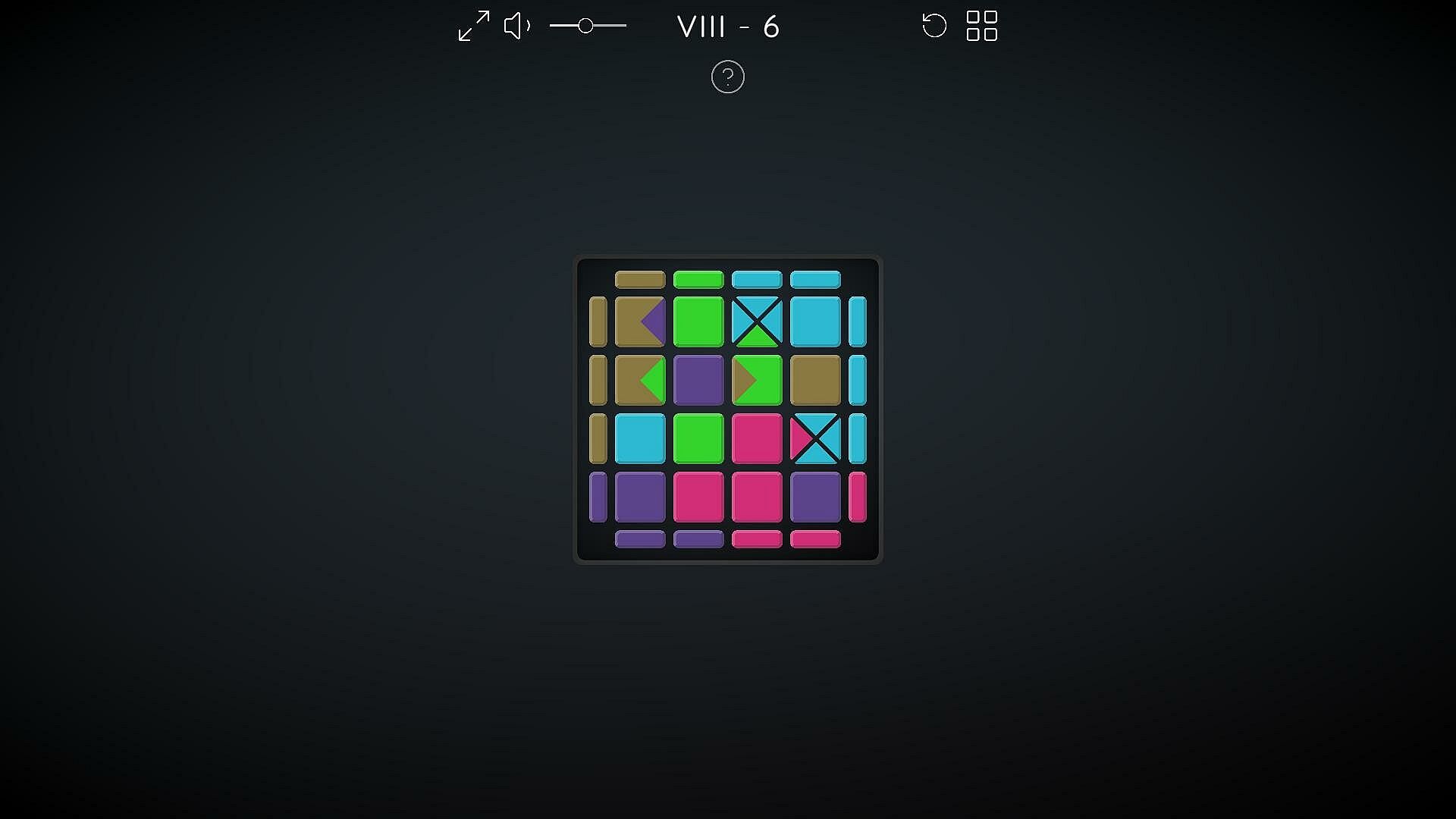
Task: Tap the solid tan square tile
Action: click(815, 380)
